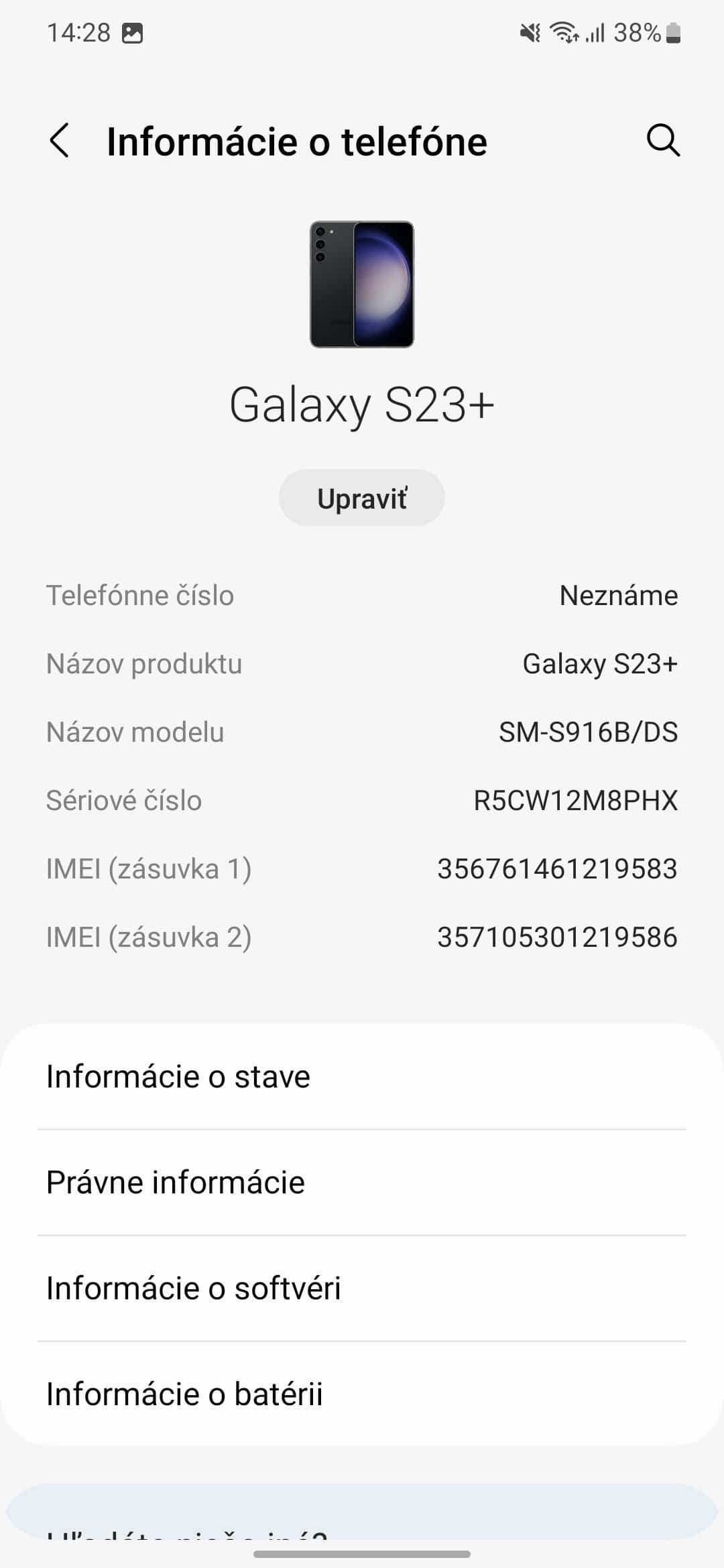Open Informácie o stave

click(x=362, y=1077)
